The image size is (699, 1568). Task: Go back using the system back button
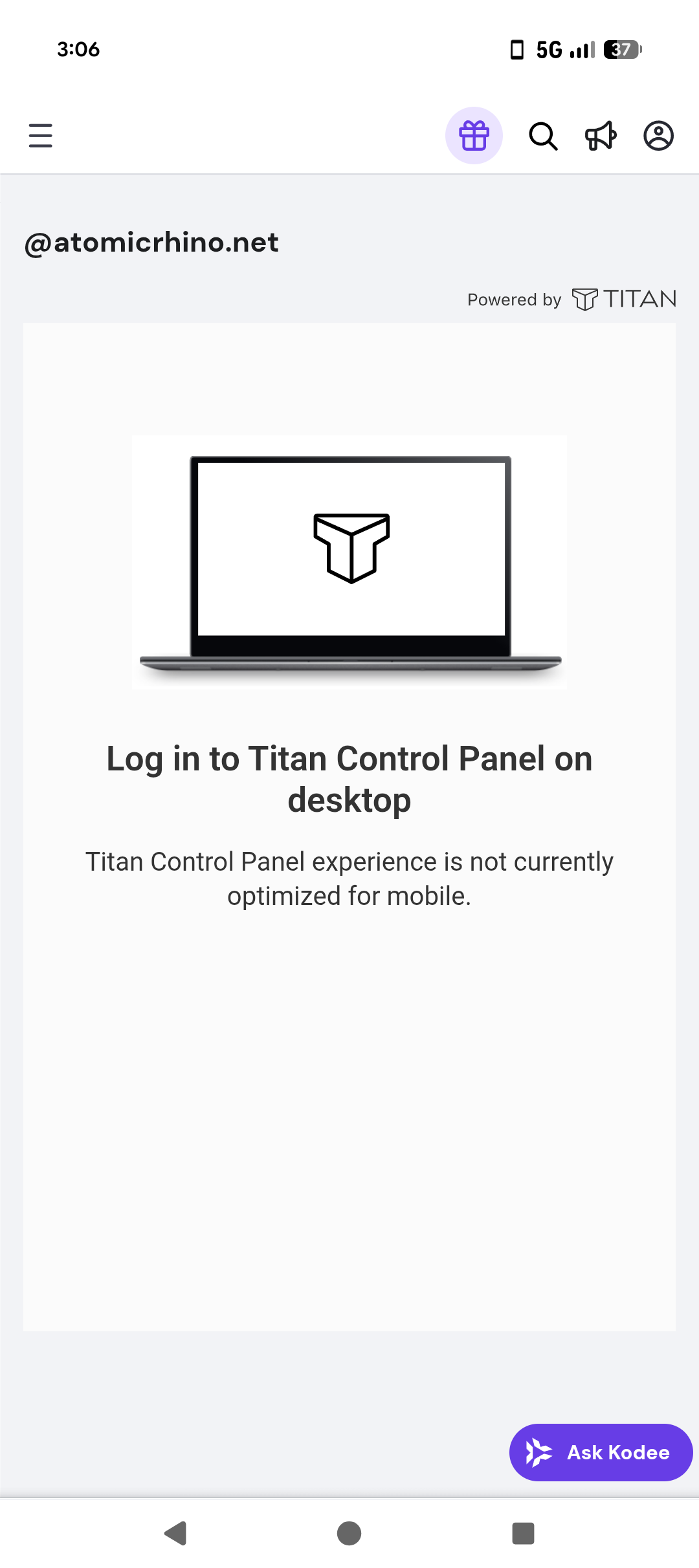click(175, 1533)
